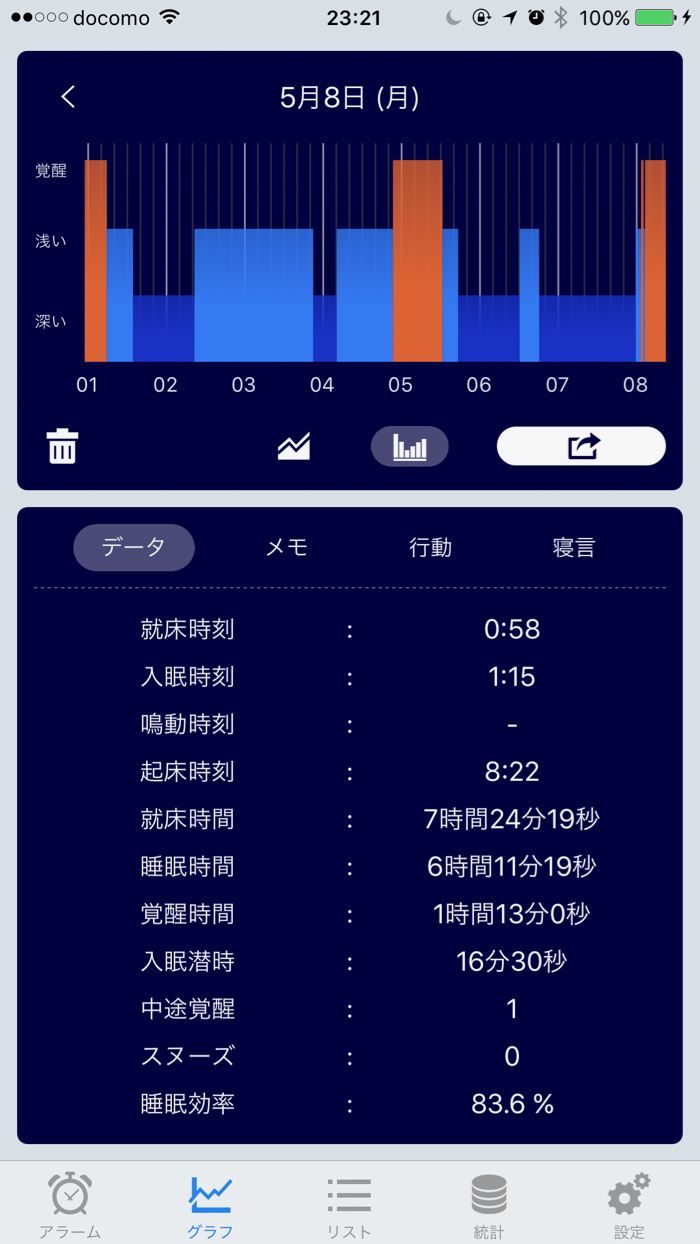Switch to the グラフ tab
Viewport: 700px width, 1244px height.
pos(210,1204)
